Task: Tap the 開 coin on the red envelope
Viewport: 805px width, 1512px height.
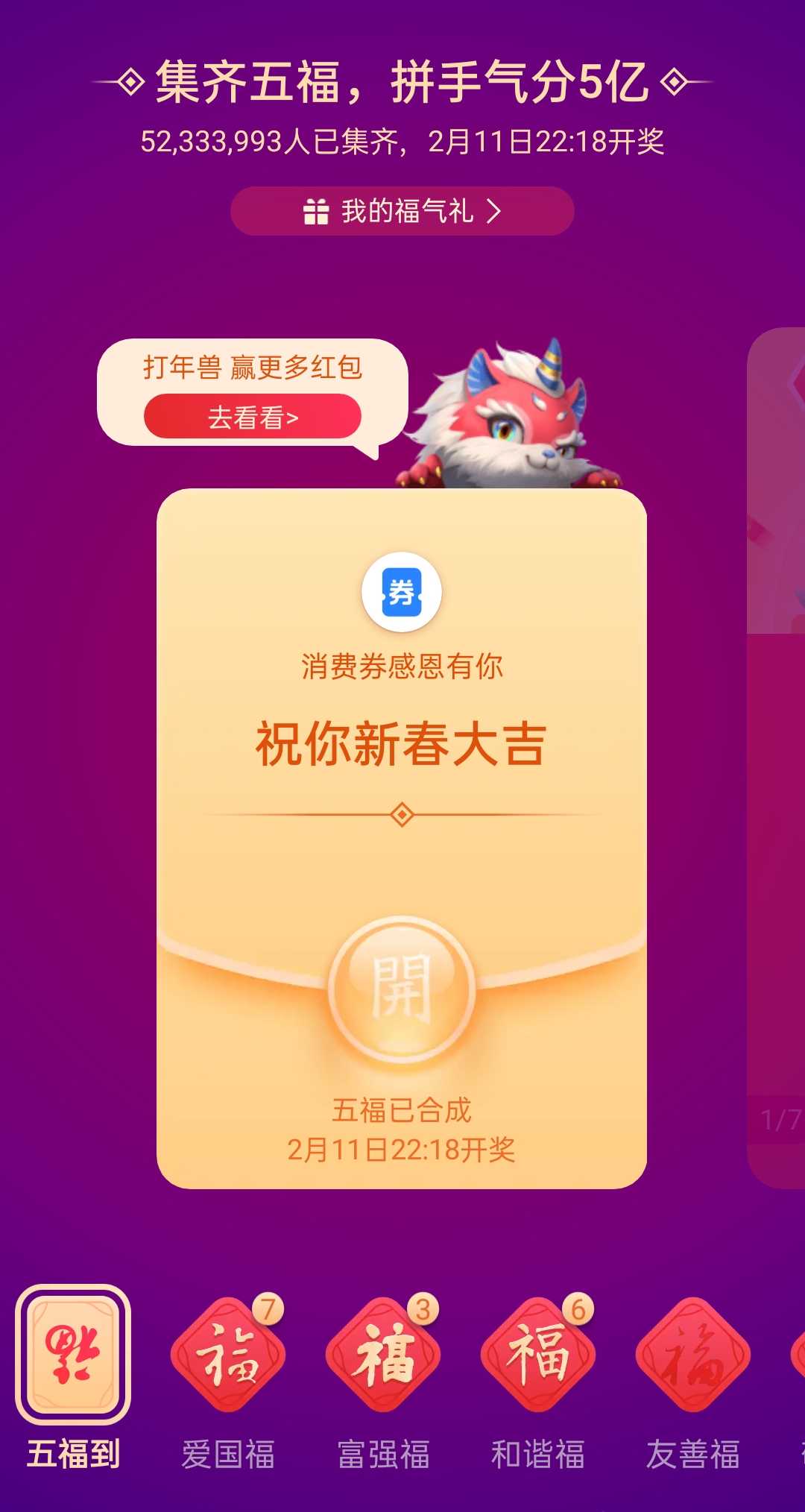Action: (402, 989)
